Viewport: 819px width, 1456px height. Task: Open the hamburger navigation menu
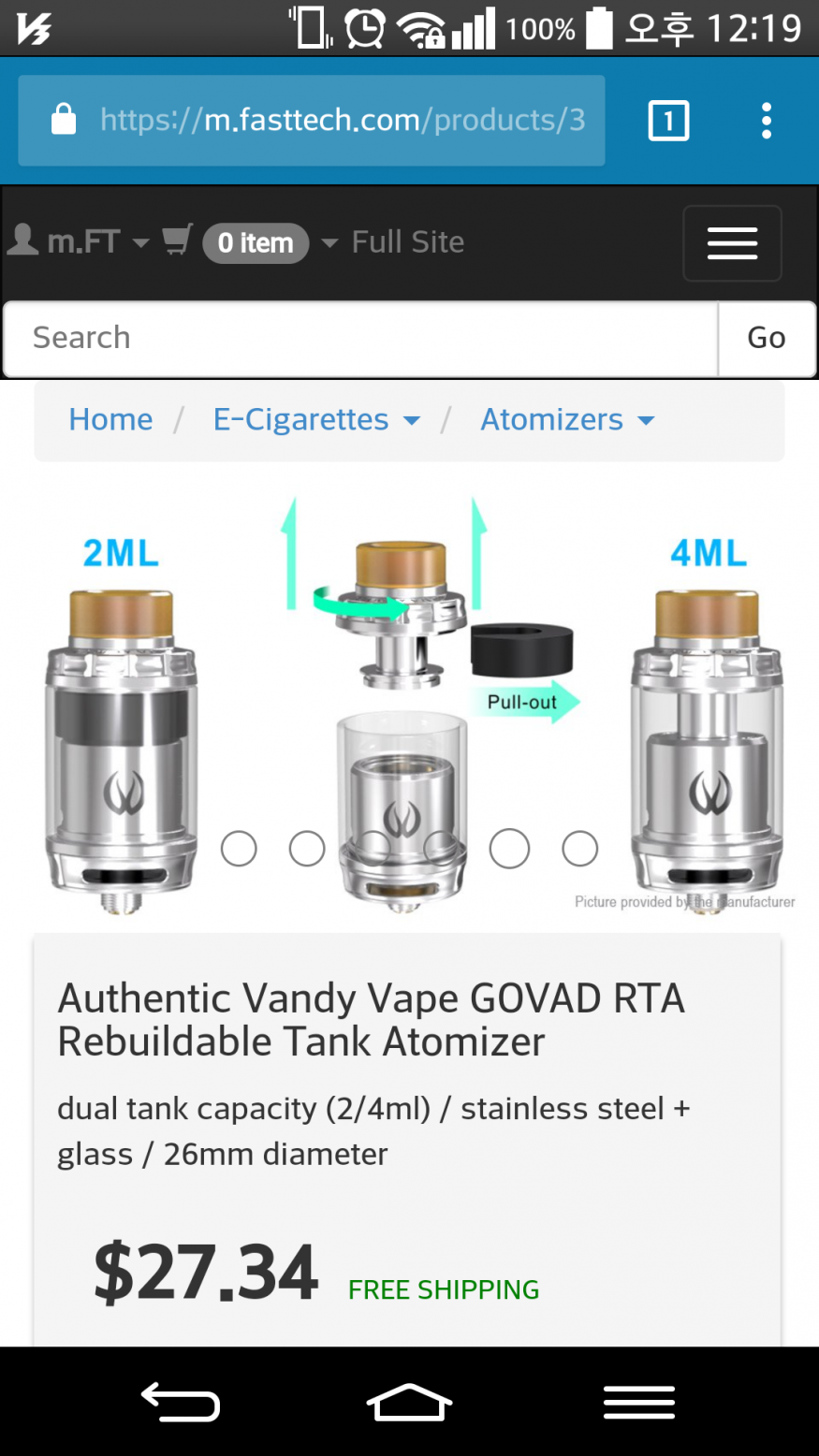[732, 243]
